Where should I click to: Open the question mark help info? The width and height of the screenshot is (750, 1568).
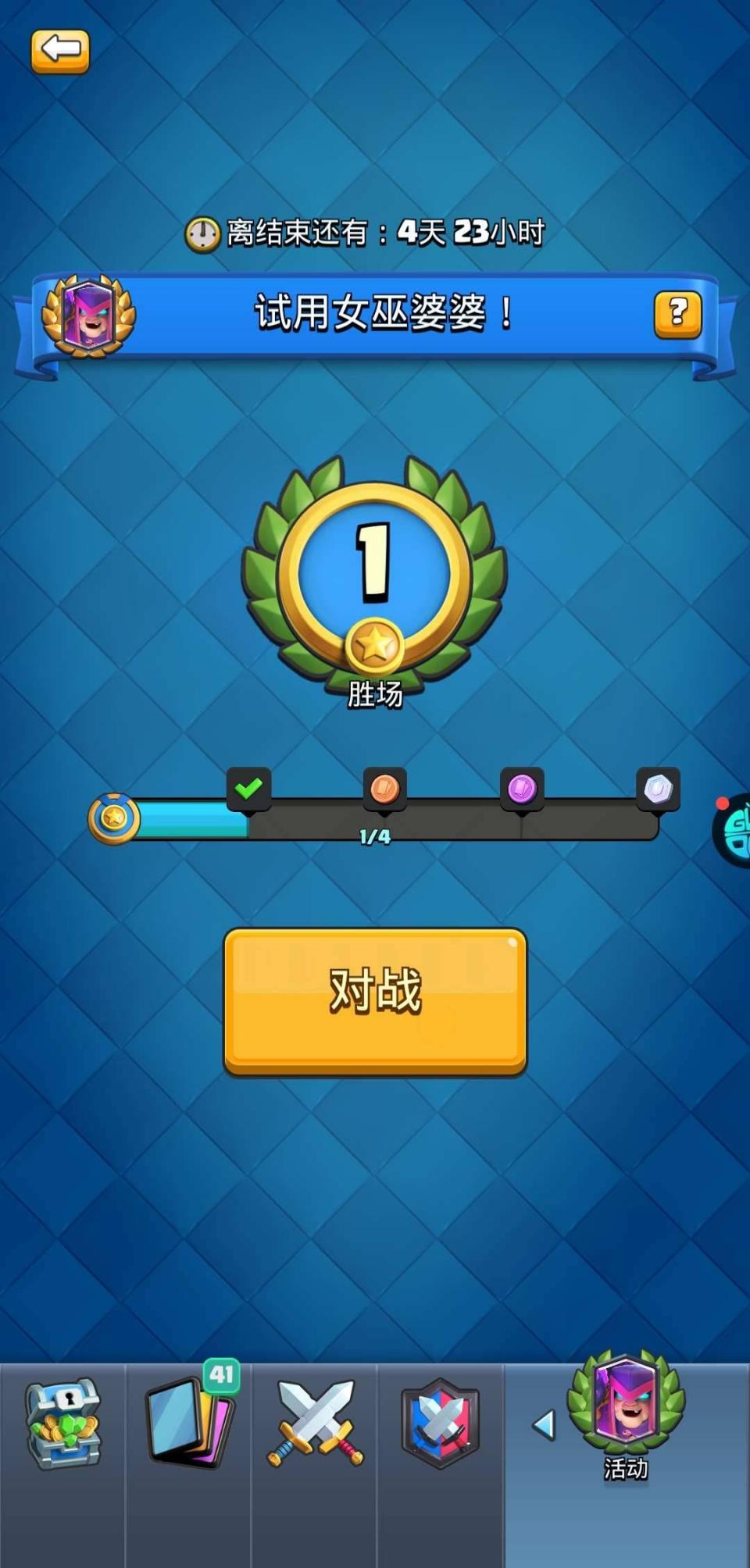tap(677, 314)
